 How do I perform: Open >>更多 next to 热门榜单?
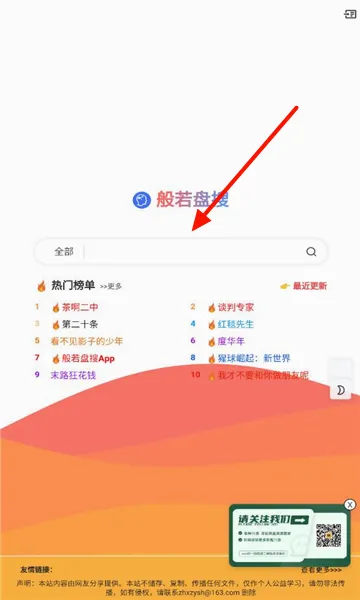111,286
